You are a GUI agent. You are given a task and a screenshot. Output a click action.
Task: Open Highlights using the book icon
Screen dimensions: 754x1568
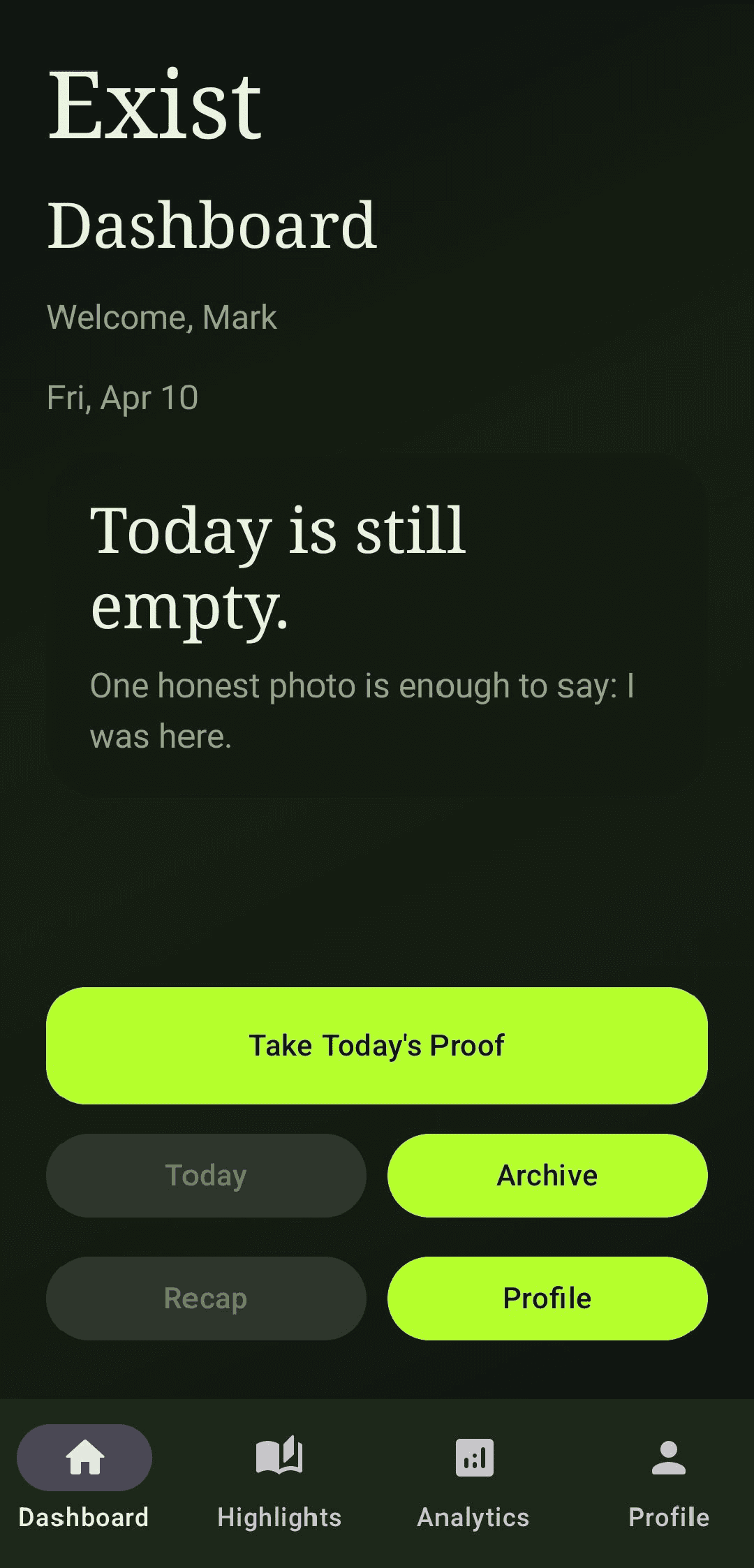(x=279, y=1457)
